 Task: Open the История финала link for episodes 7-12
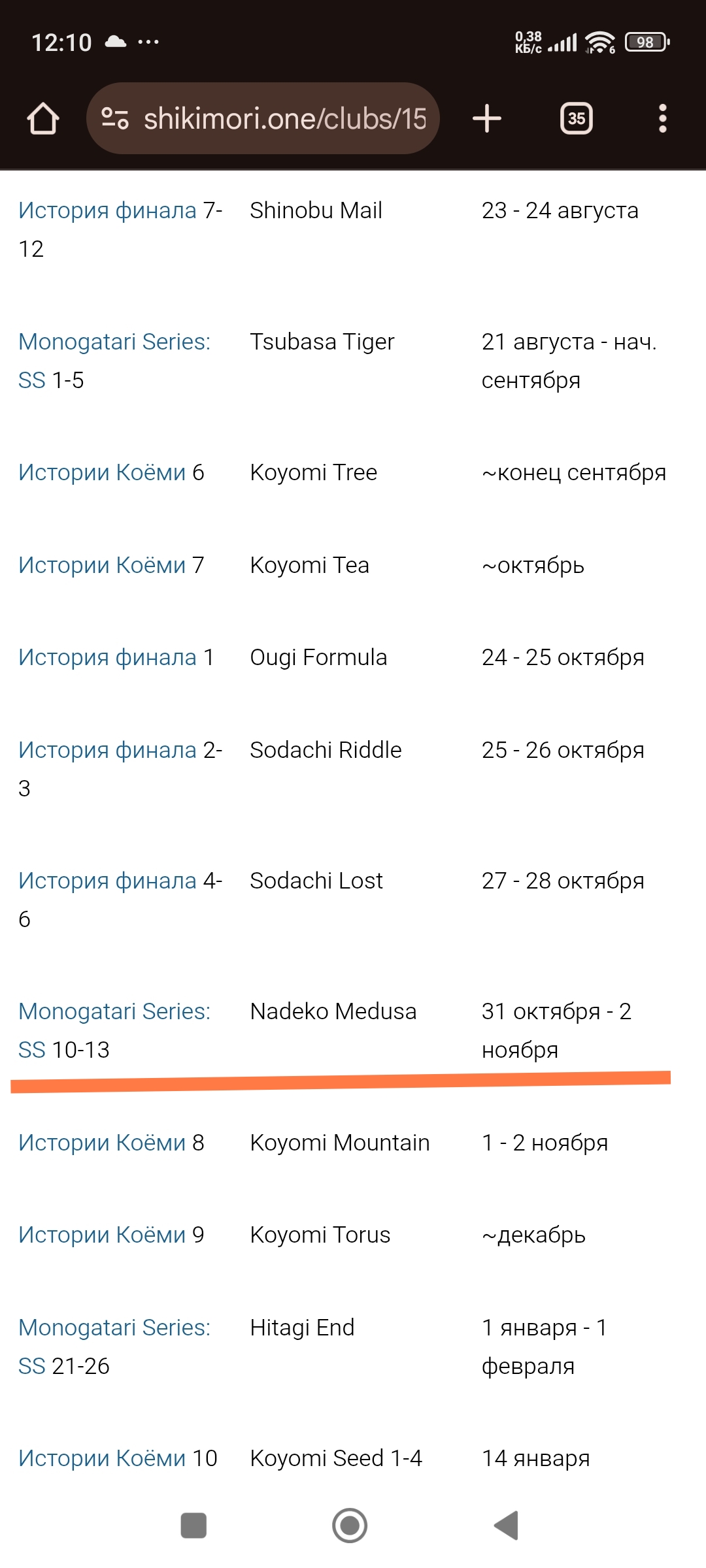pos(108,210)
